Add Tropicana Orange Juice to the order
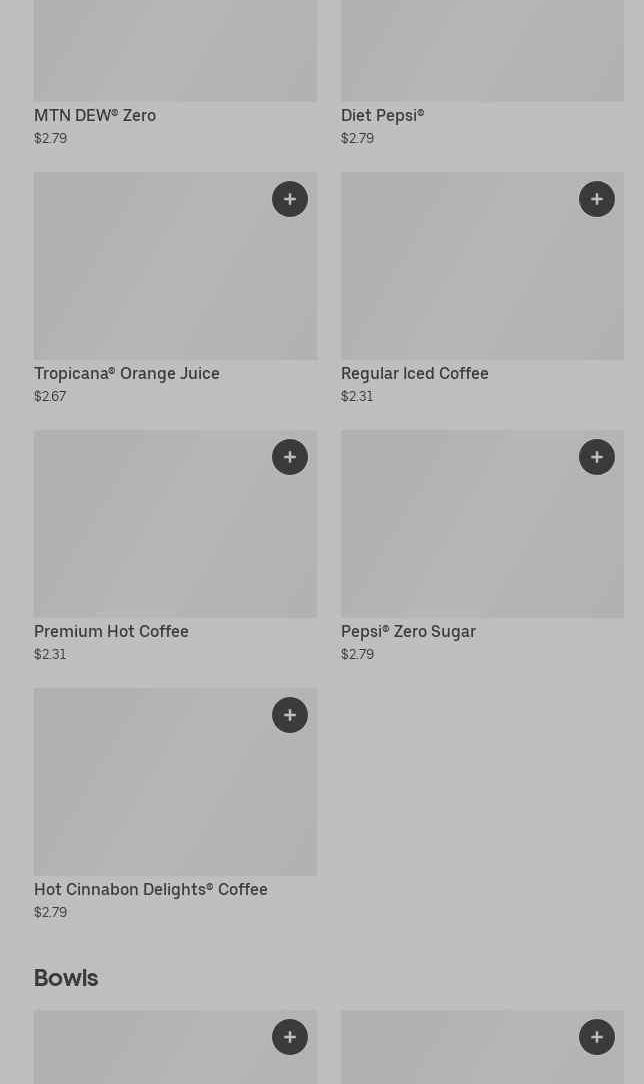The width and height of the screenshot is (644, 1084). coord(290,199)
